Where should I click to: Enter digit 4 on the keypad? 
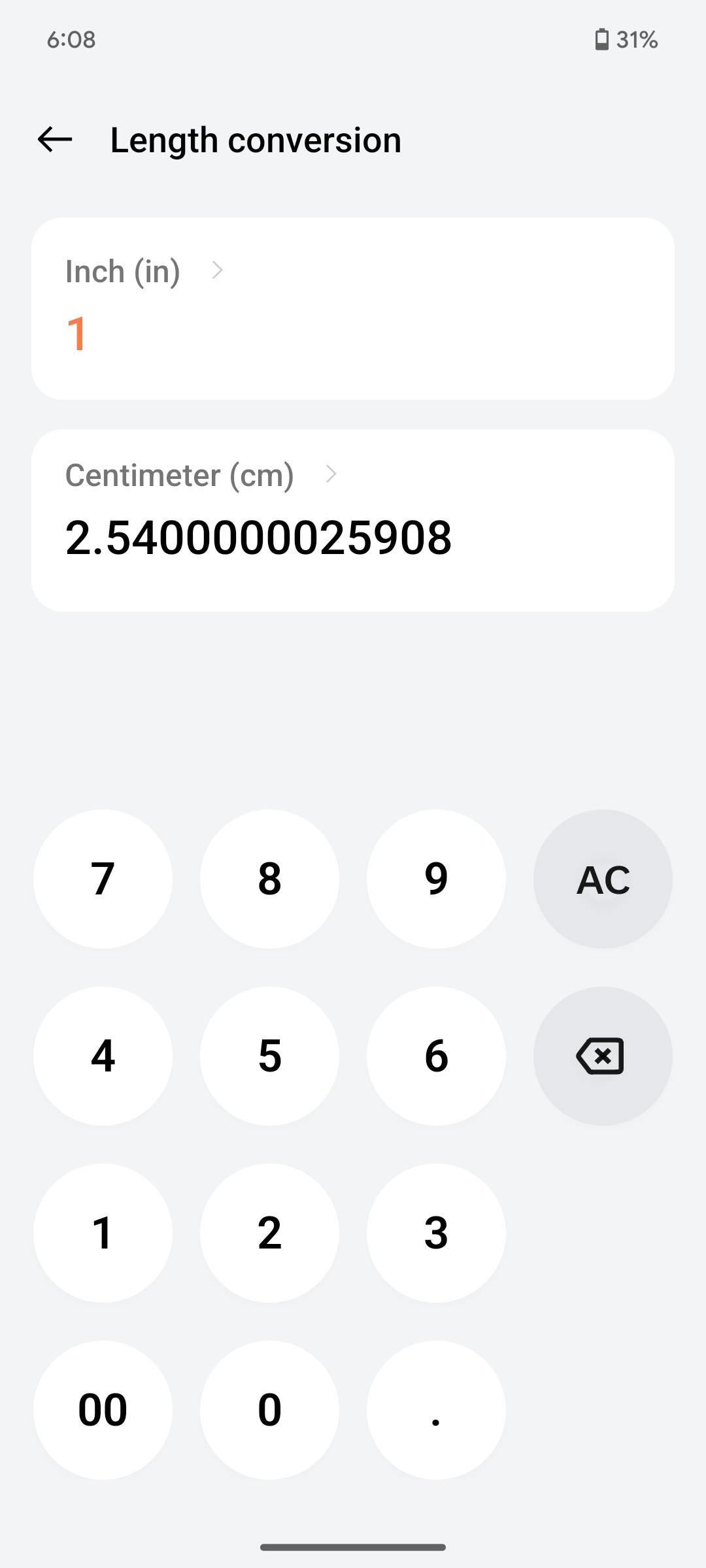(x=103, y=1056)
